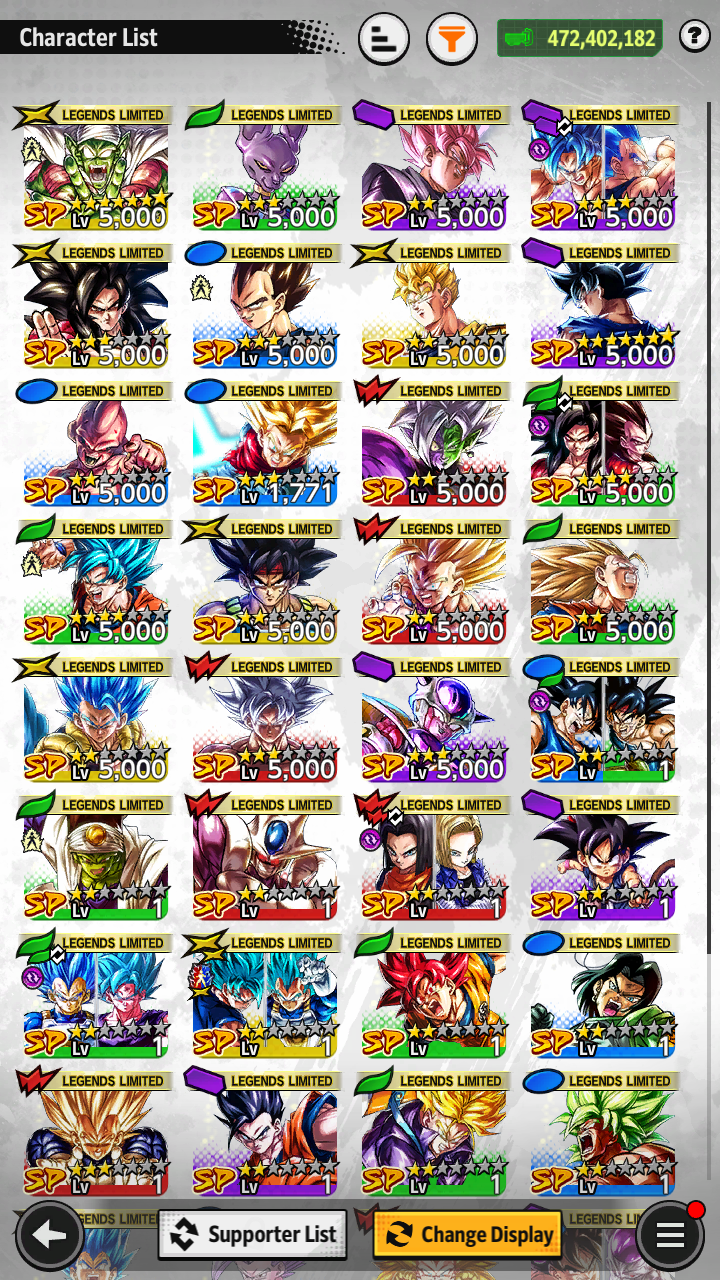
Task: Tap the help question mark icon
Action: tap(694, 37)
